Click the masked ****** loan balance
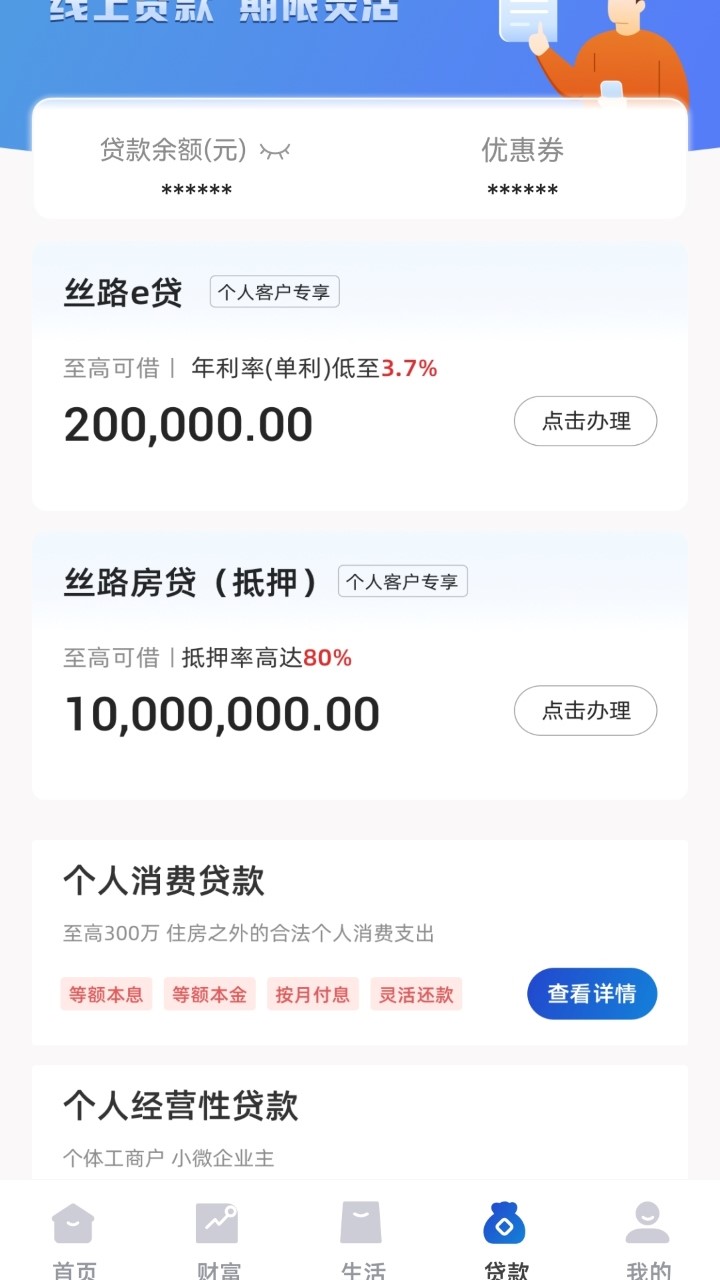The height and width of the screenshot is (1280, 720). [x=196, y=188]
